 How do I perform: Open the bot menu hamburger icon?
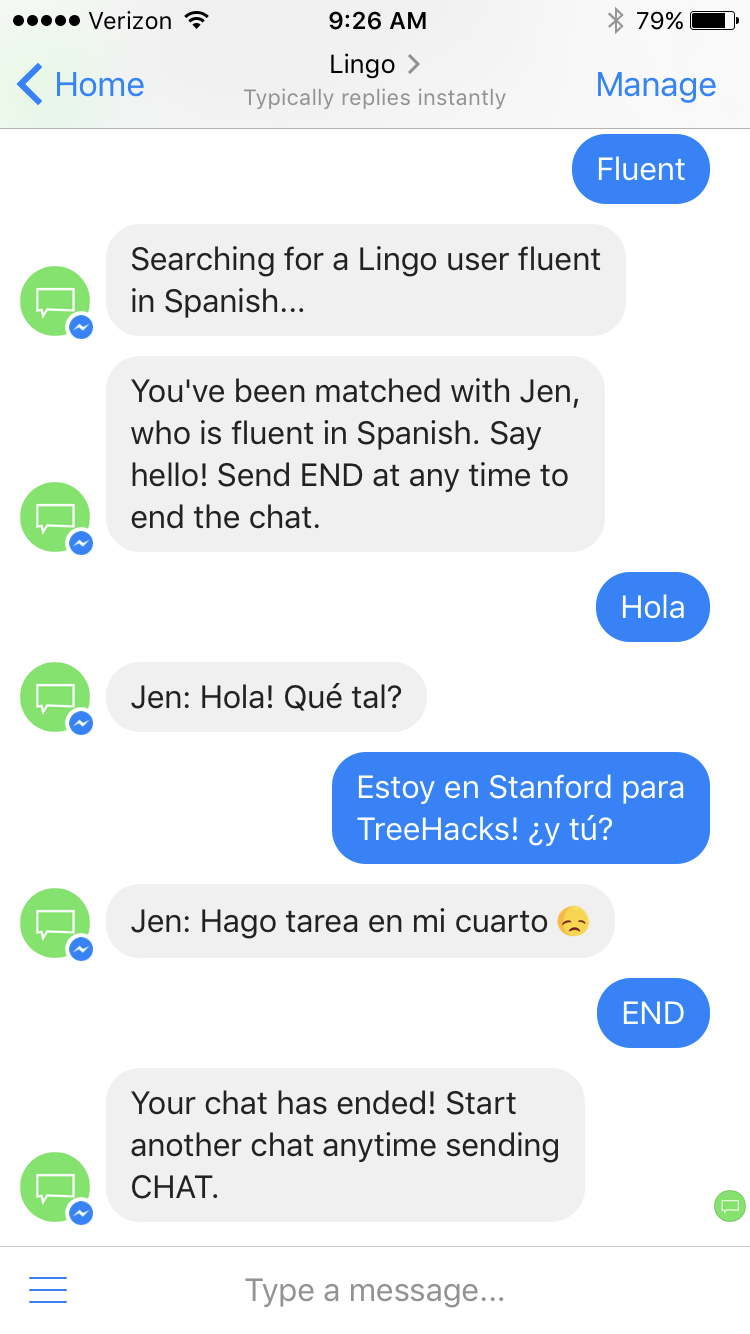tap(48, 1290)
